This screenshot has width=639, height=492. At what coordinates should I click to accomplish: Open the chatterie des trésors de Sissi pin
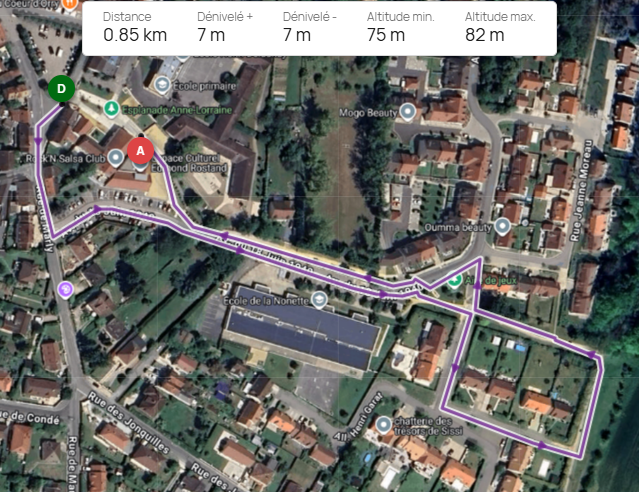(383, 424)
